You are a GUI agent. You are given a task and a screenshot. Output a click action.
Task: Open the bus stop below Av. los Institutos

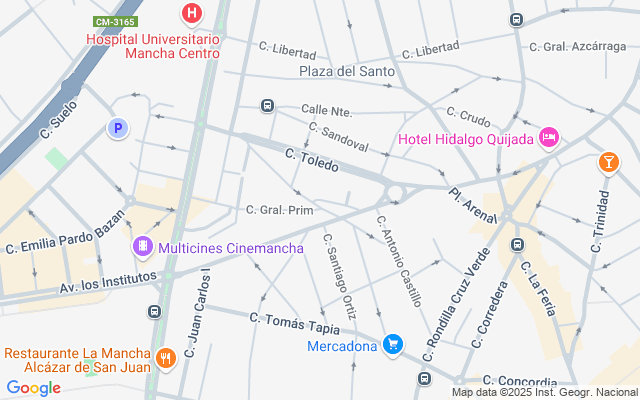tap(155, 312)
